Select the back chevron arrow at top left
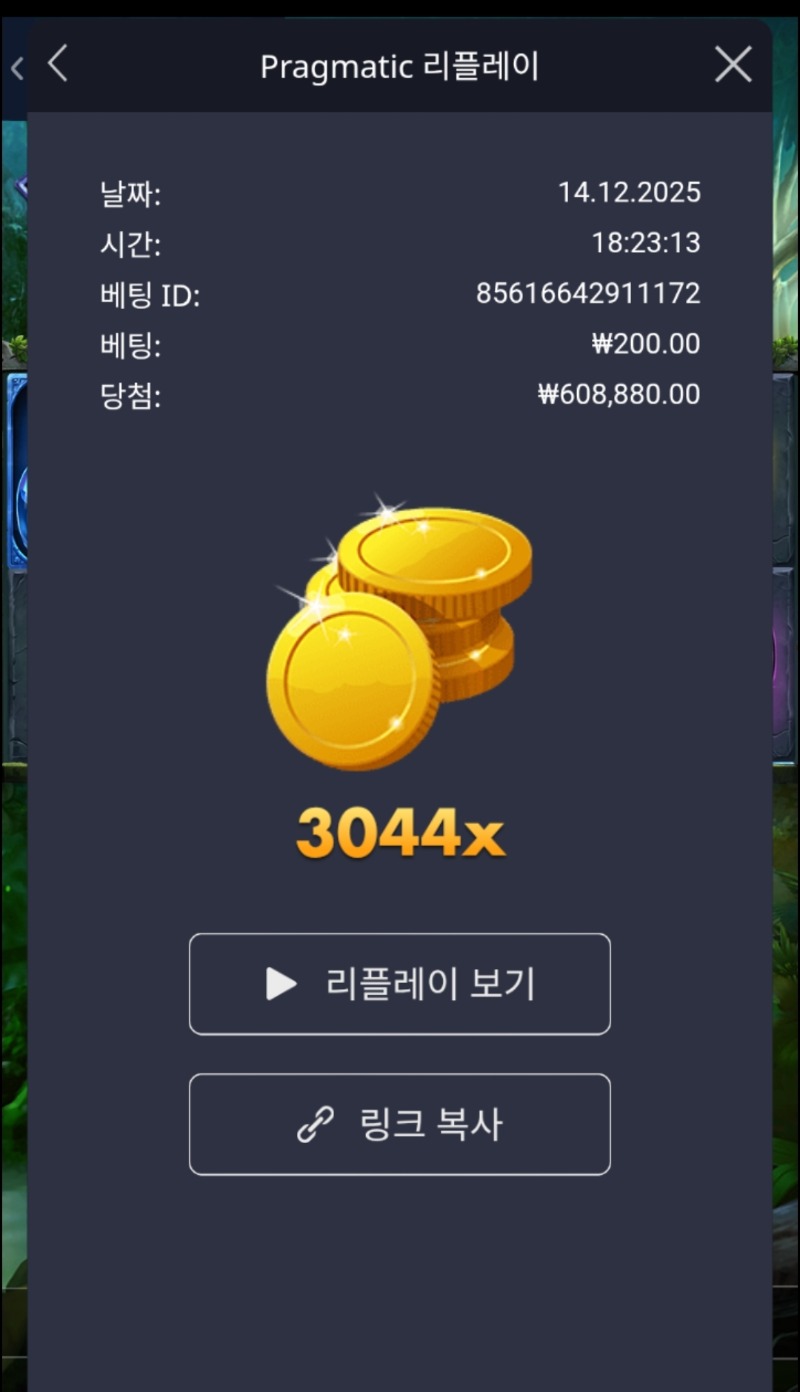 coord(57,64)
